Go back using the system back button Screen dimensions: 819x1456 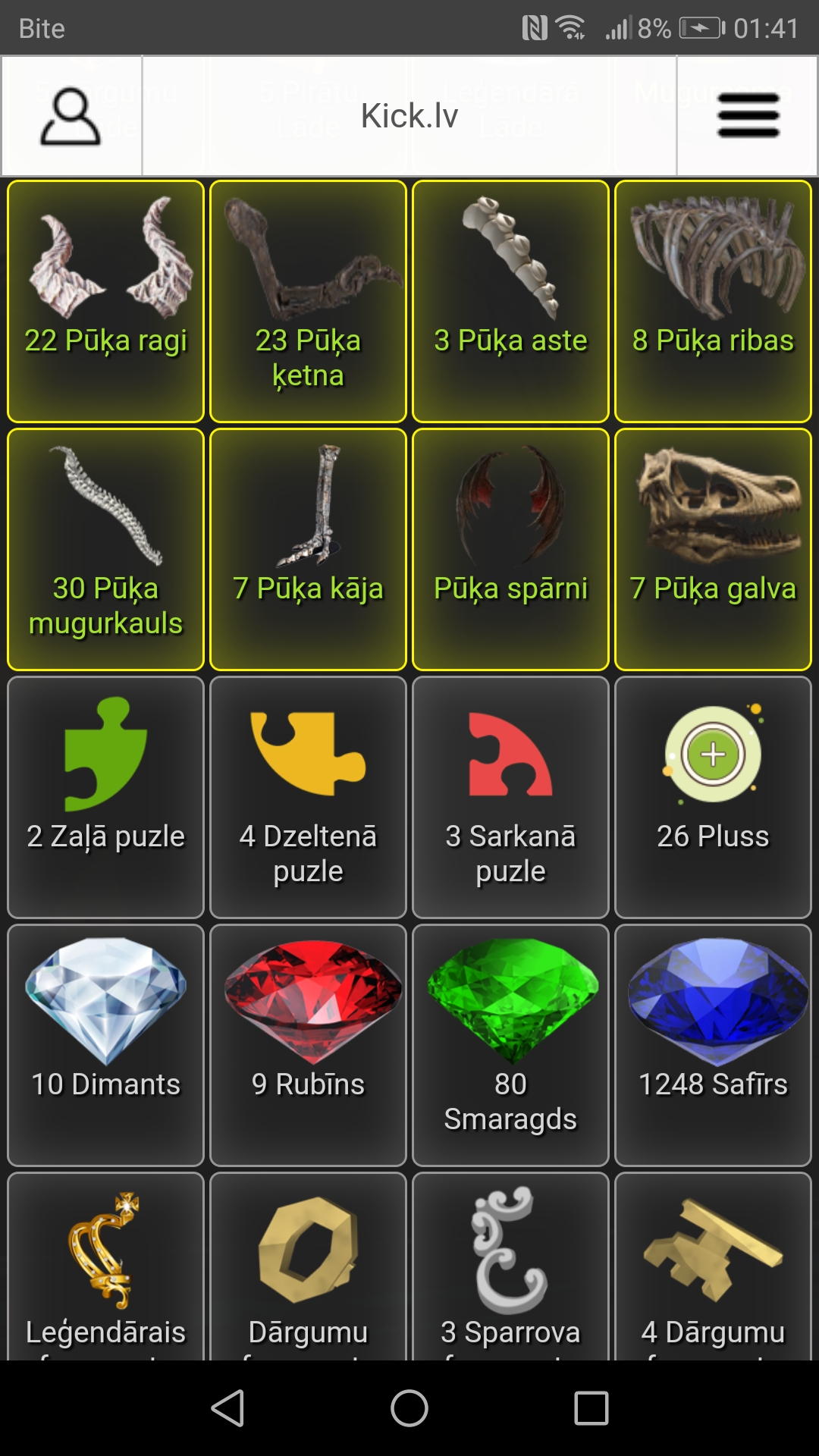(x=227, y=1408)
